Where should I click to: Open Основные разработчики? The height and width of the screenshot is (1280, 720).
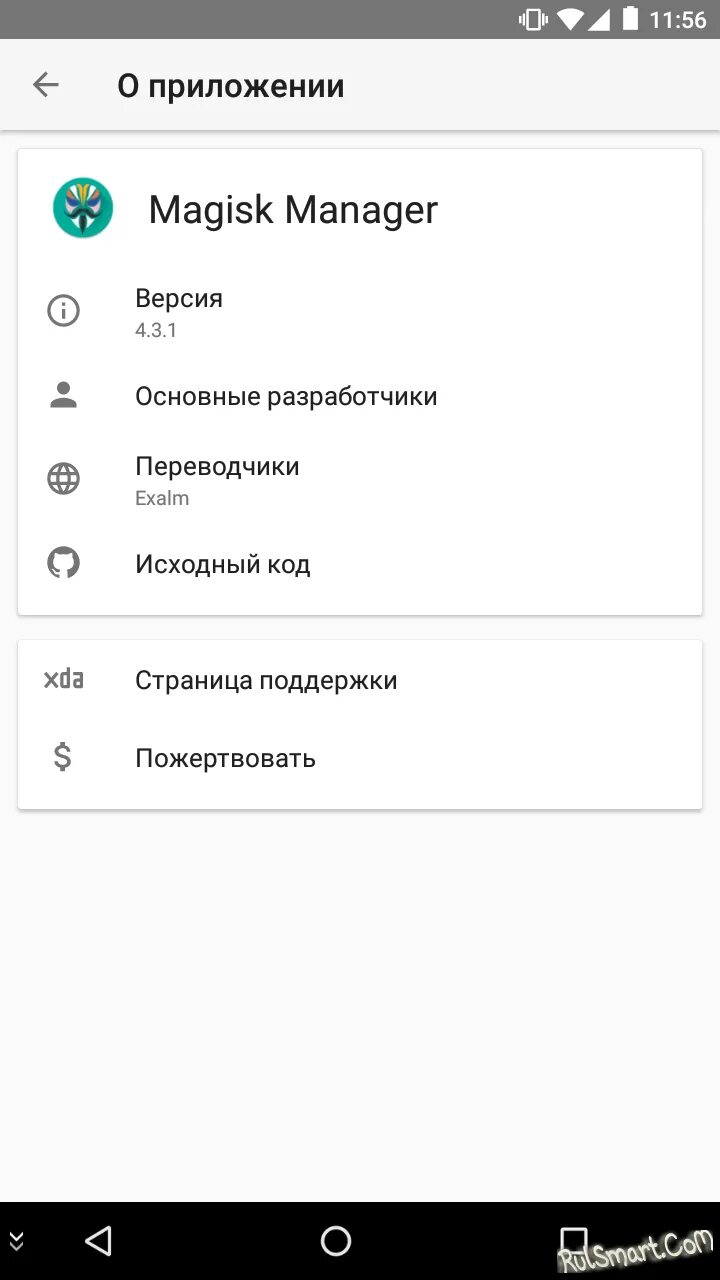(360, 396)
